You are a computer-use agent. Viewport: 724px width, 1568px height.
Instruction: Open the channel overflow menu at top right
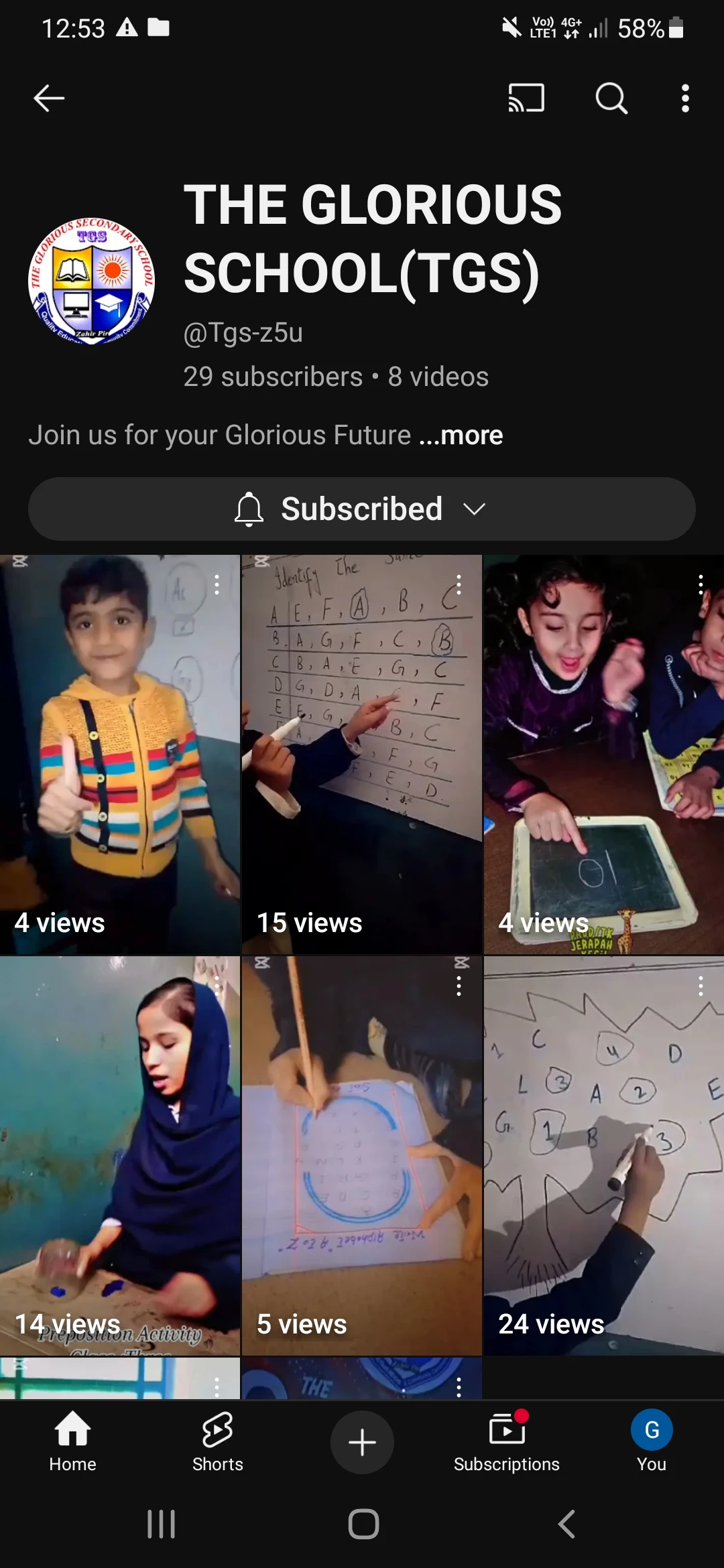tap(685, 99)
